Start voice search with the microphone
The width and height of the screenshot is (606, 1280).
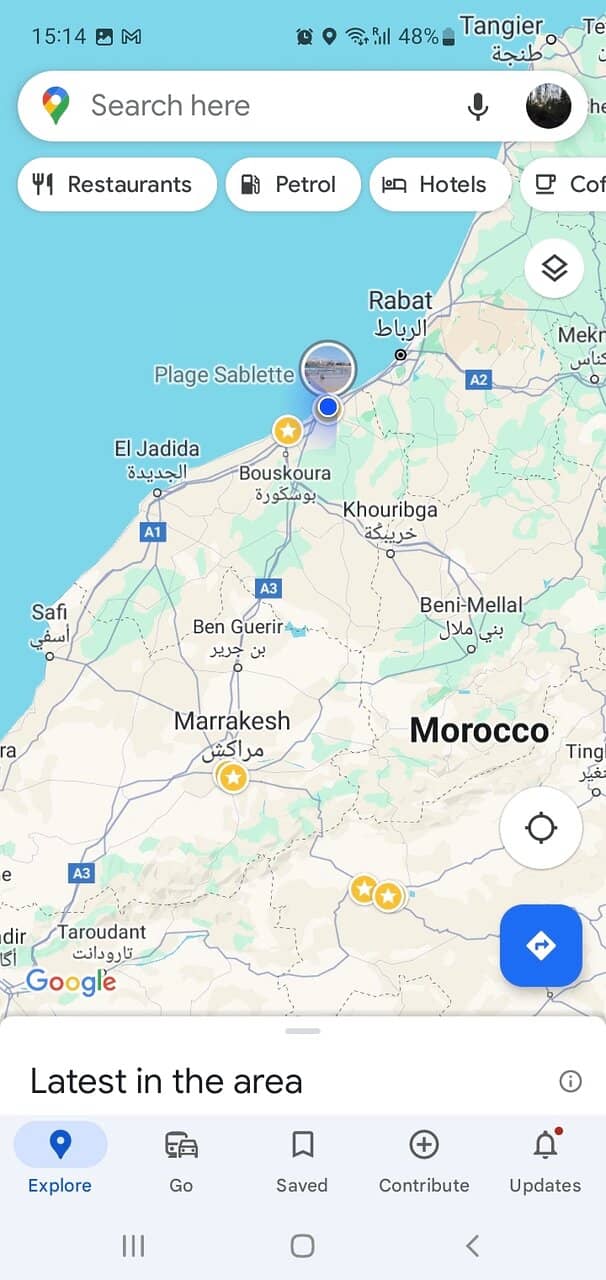(x=478, y=106)
